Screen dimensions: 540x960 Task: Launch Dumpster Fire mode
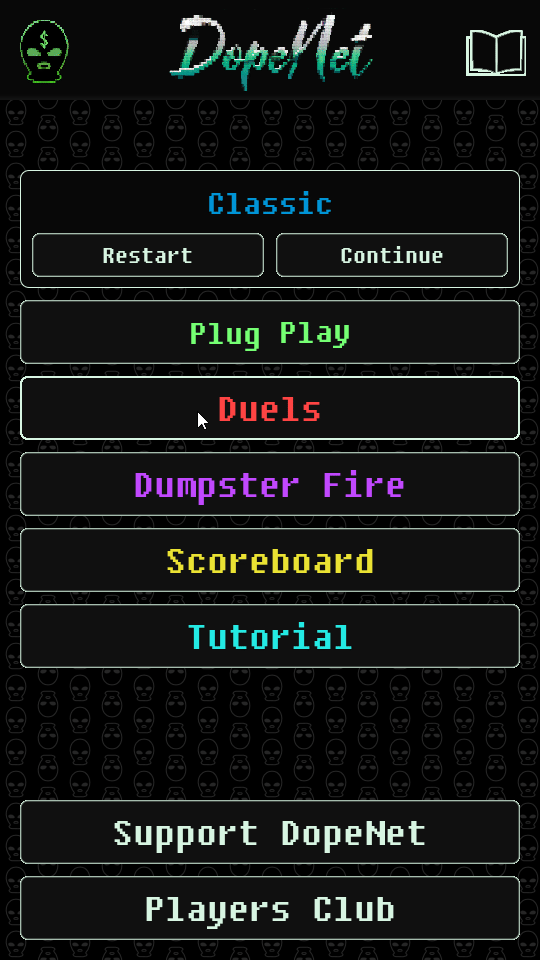pos(270,484)
